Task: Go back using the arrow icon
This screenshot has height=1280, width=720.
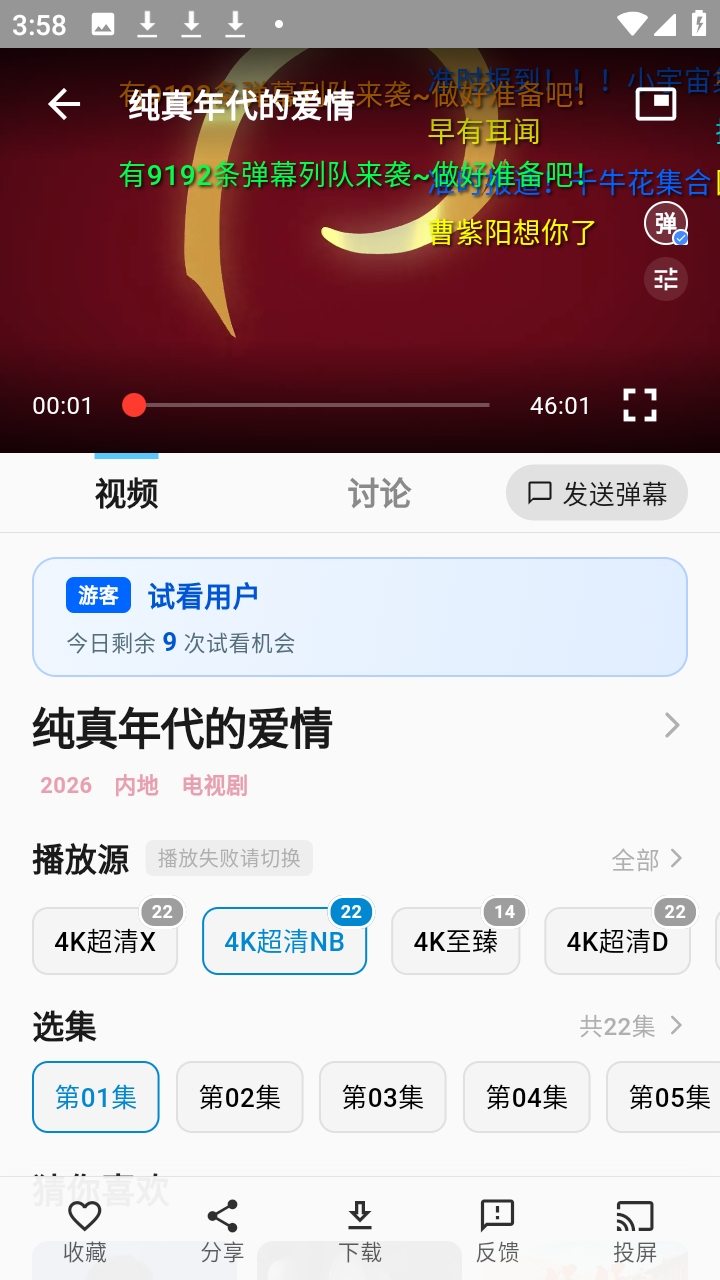Action: [x=64, y=104]
